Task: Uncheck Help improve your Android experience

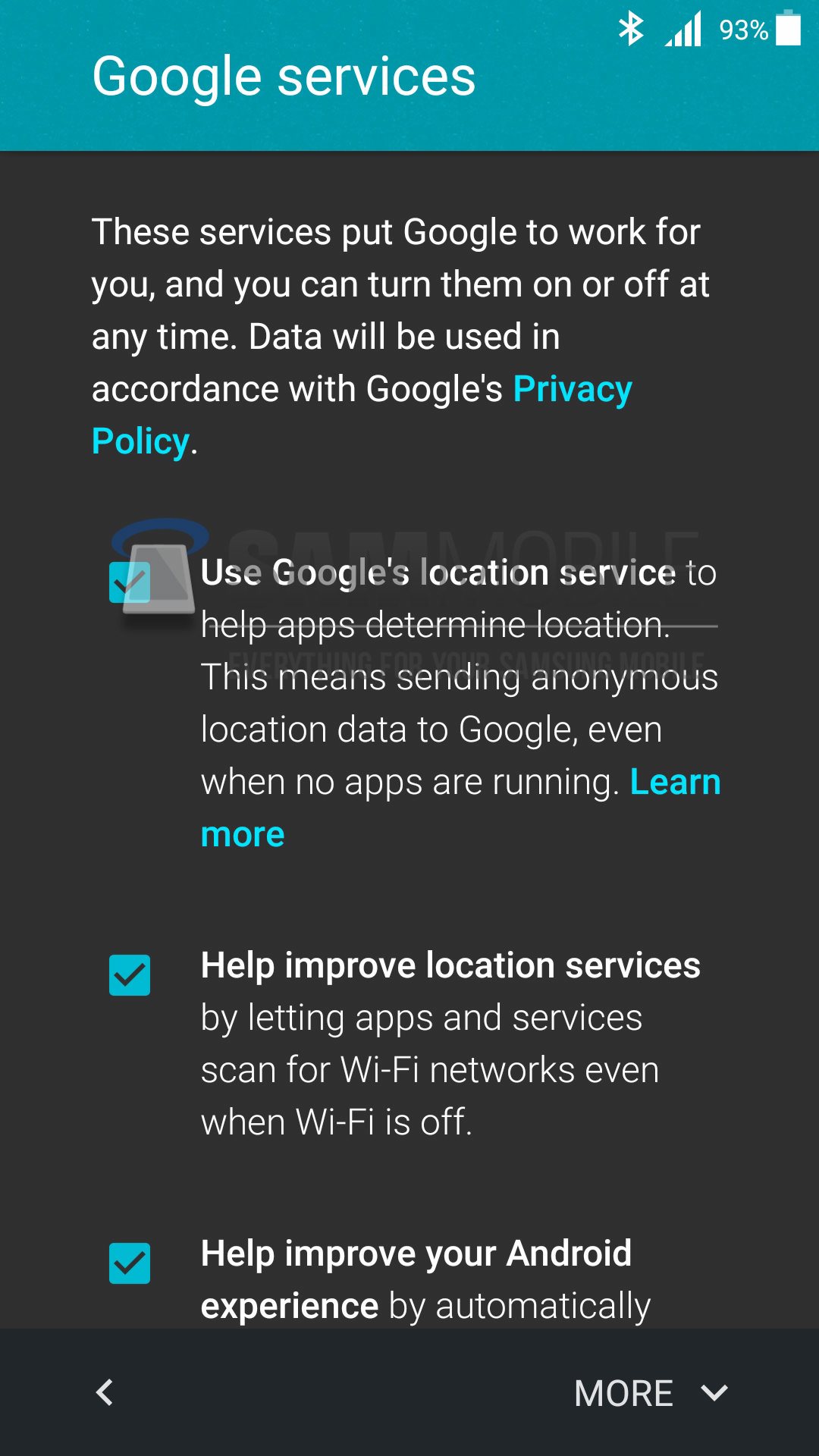Action: 130,1263
